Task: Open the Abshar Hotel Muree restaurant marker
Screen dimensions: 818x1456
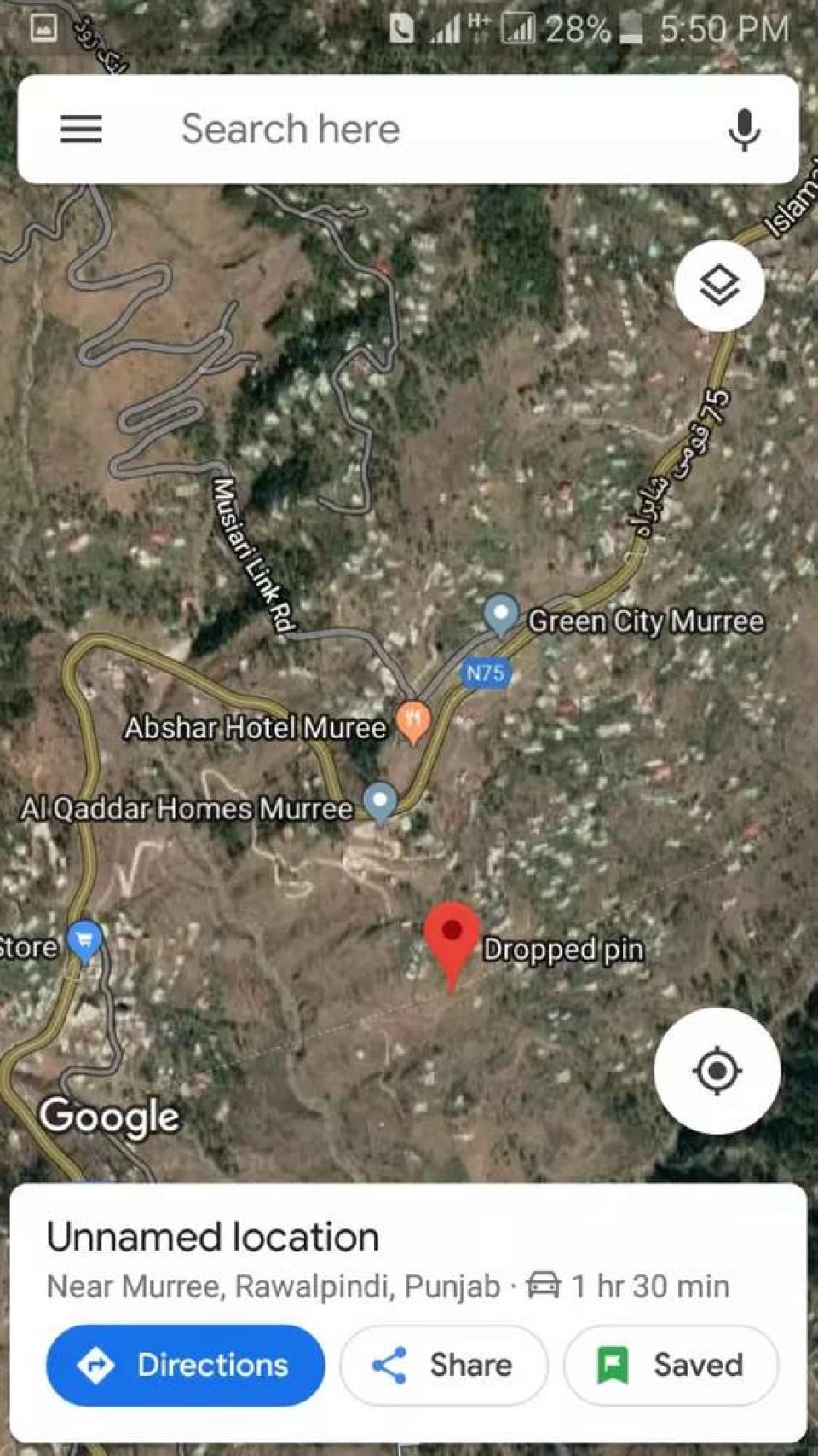Action: click(x=413, y=722)
